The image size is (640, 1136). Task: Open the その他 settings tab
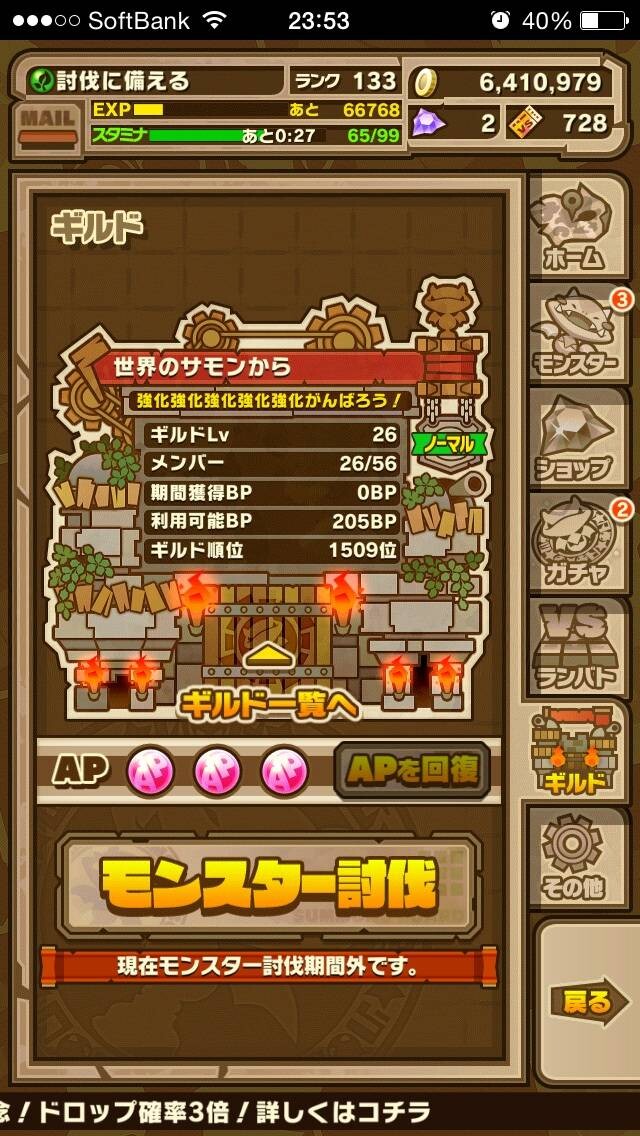[578, 858]
